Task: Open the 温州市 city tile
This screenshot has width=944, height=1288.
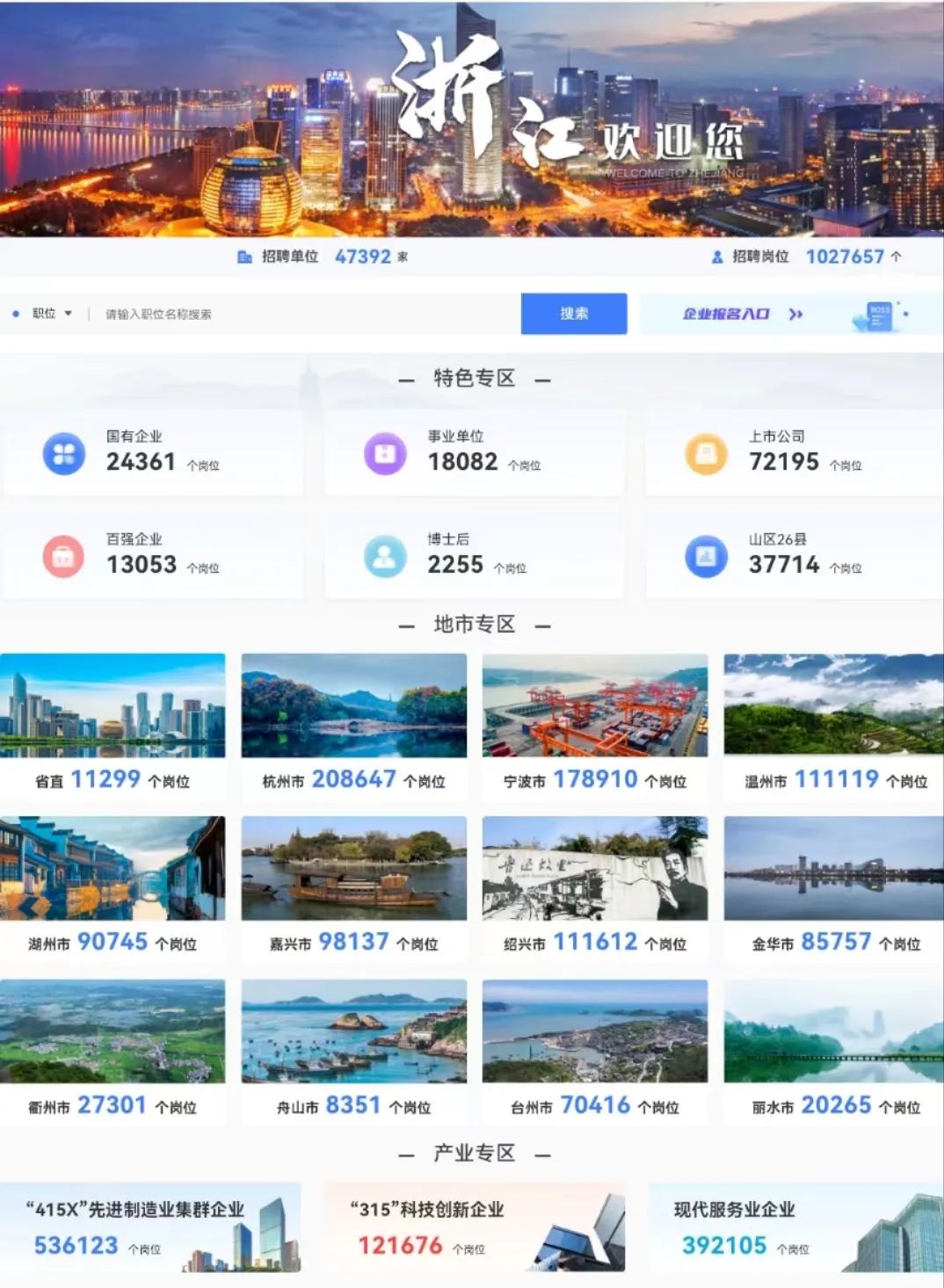Action: click(833, 726)
